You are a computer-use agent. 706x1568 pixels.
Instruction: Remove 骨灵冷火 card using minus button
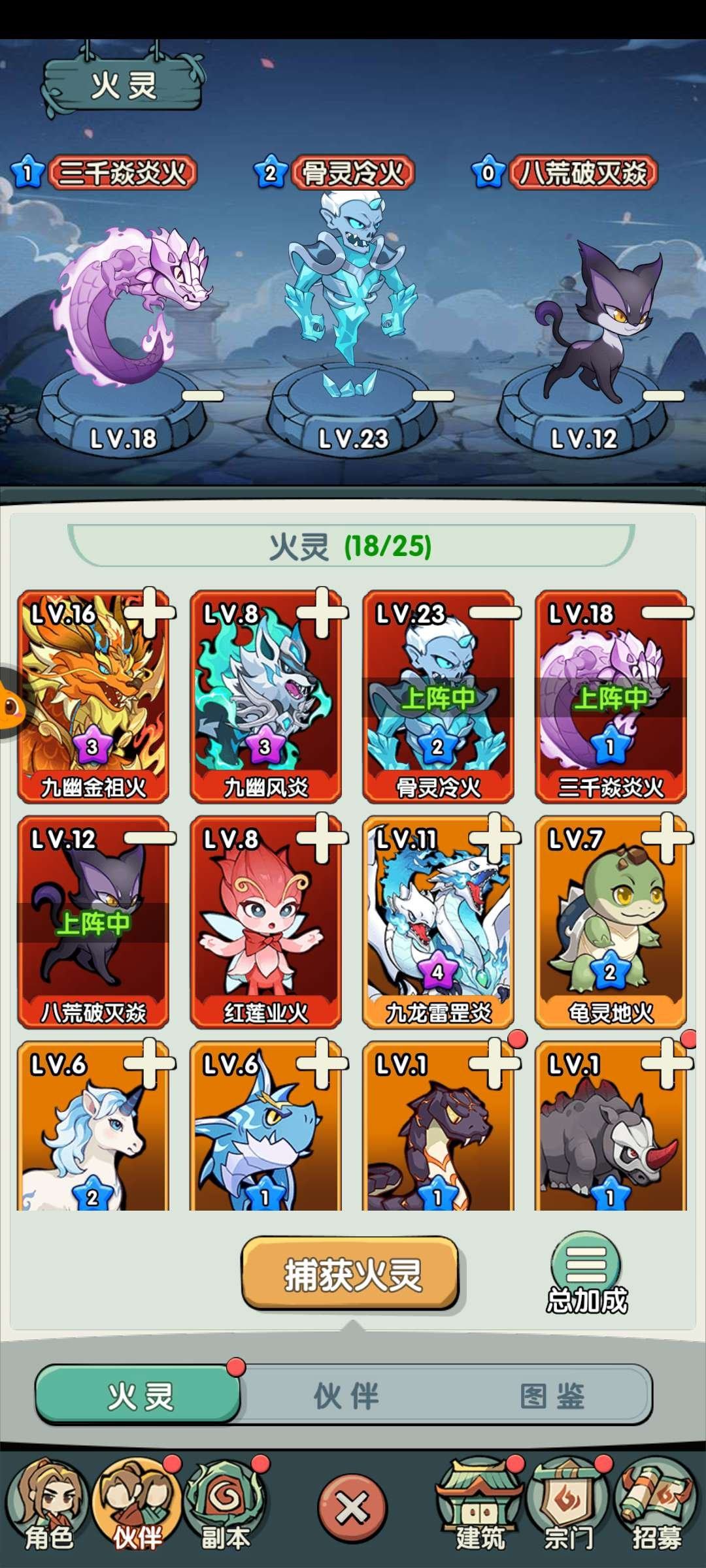point(495,612)
